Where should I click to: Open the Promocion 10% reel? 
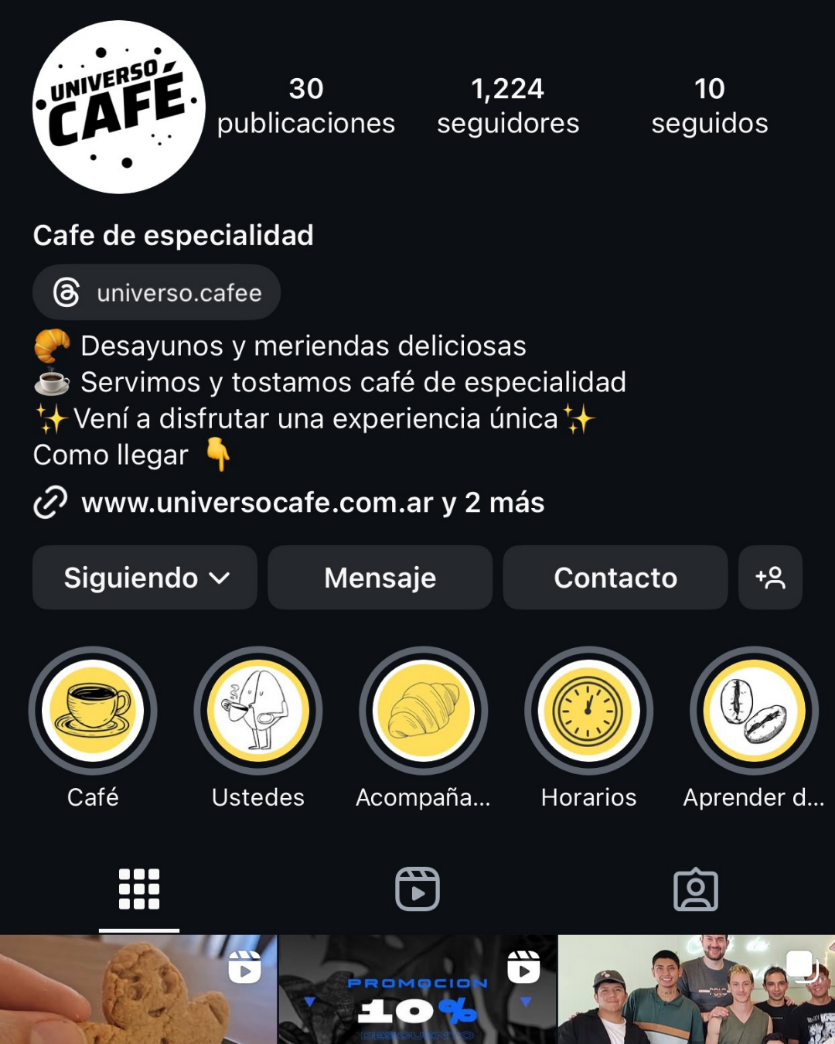[x=417, y=990]
